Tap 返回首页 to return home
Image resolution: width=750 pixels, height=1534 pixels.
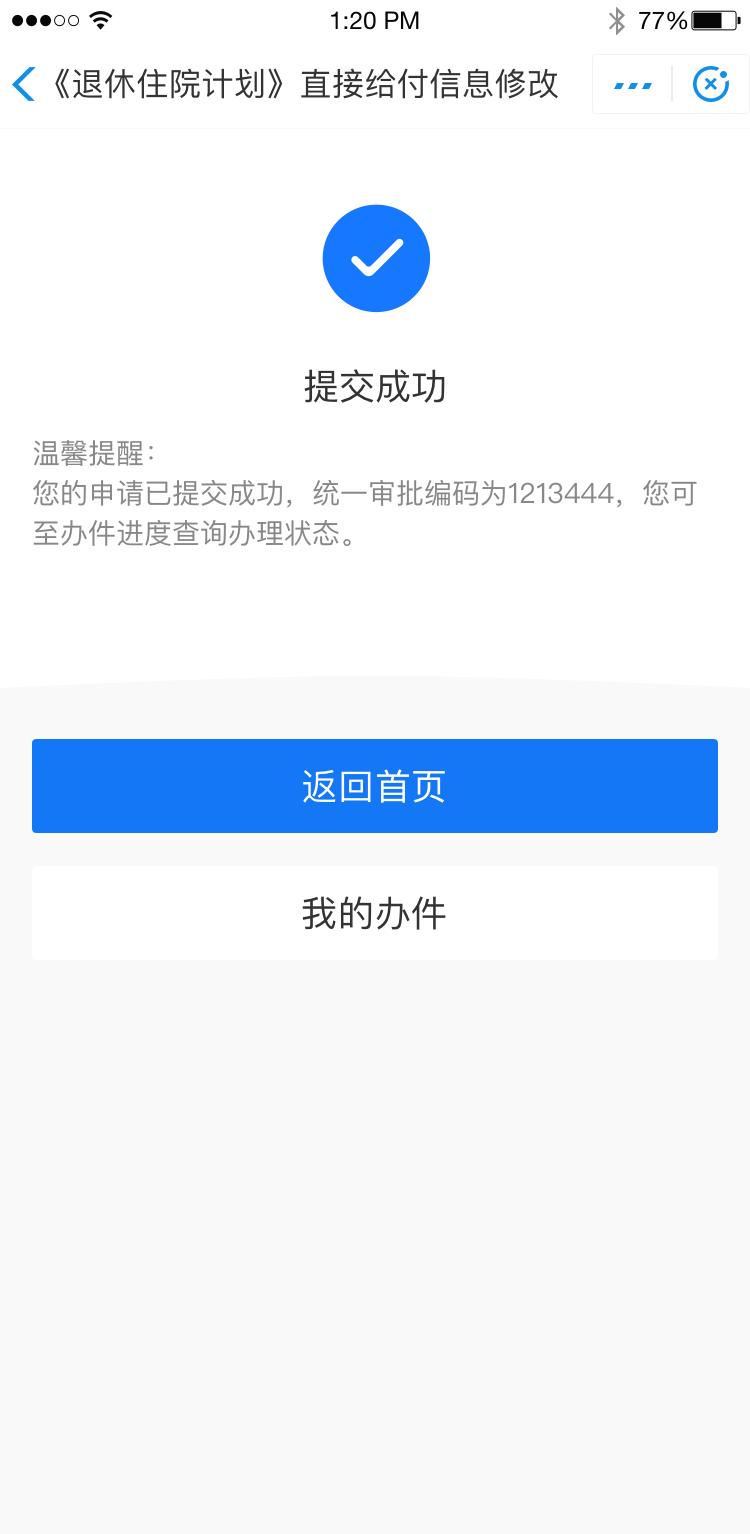tap(375, 786)
